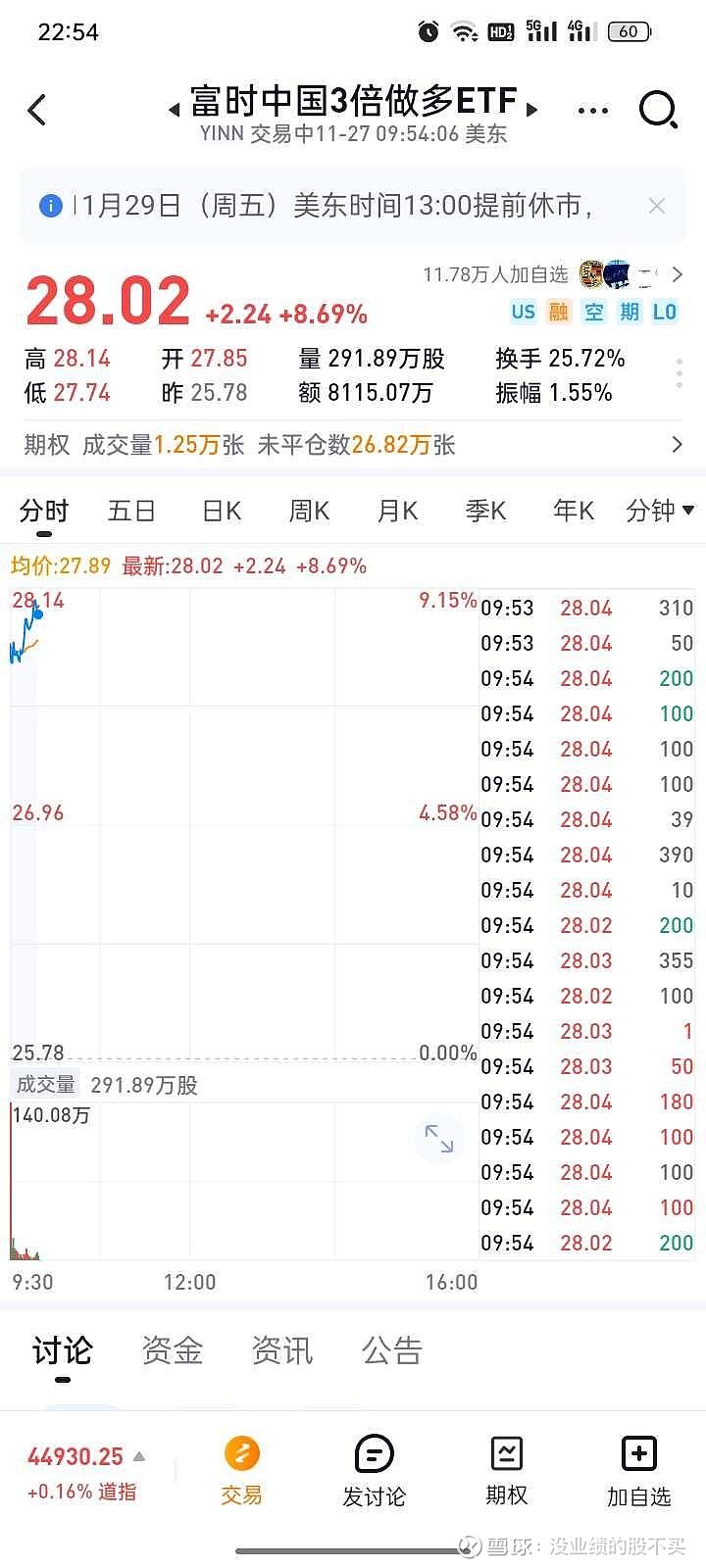Dismiss the early market close notice

tap(656, 205)
